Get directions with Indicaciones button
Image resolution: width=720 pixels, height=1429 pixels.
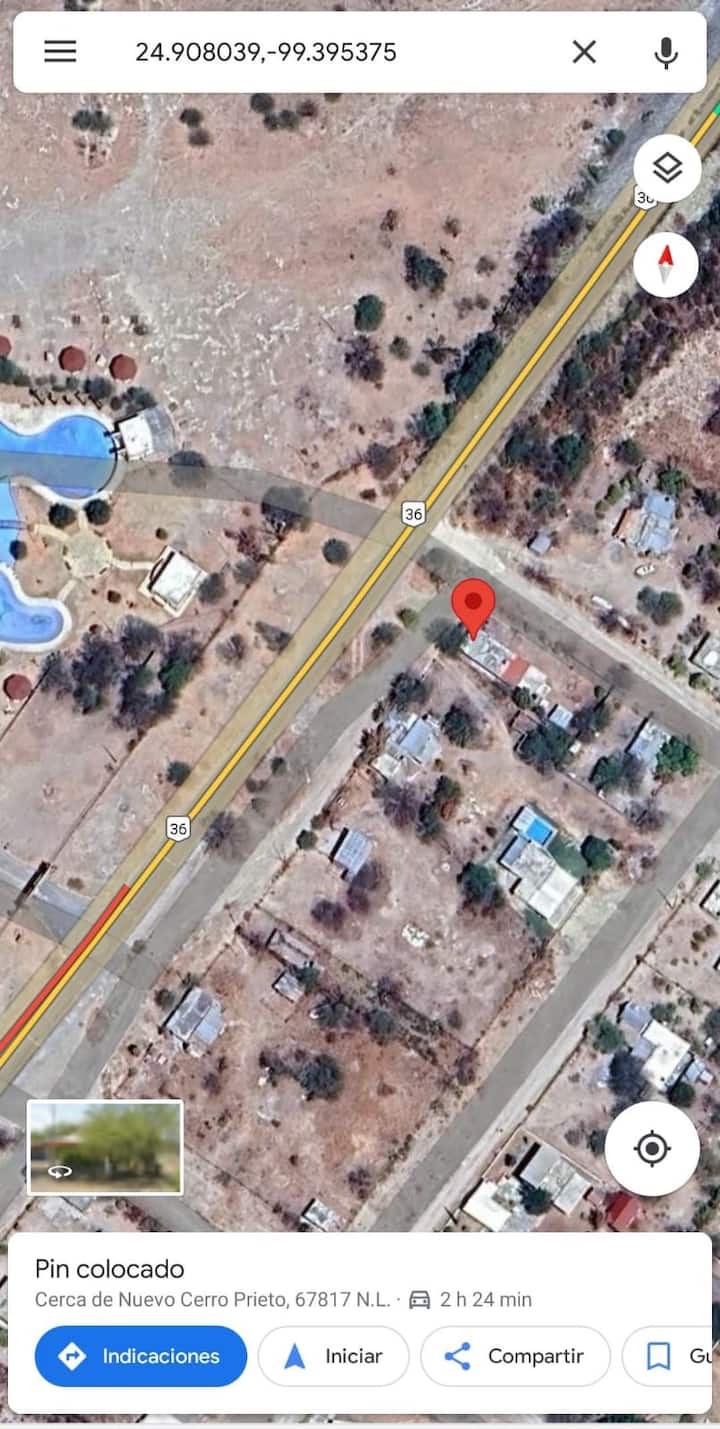pos(141,1356)
